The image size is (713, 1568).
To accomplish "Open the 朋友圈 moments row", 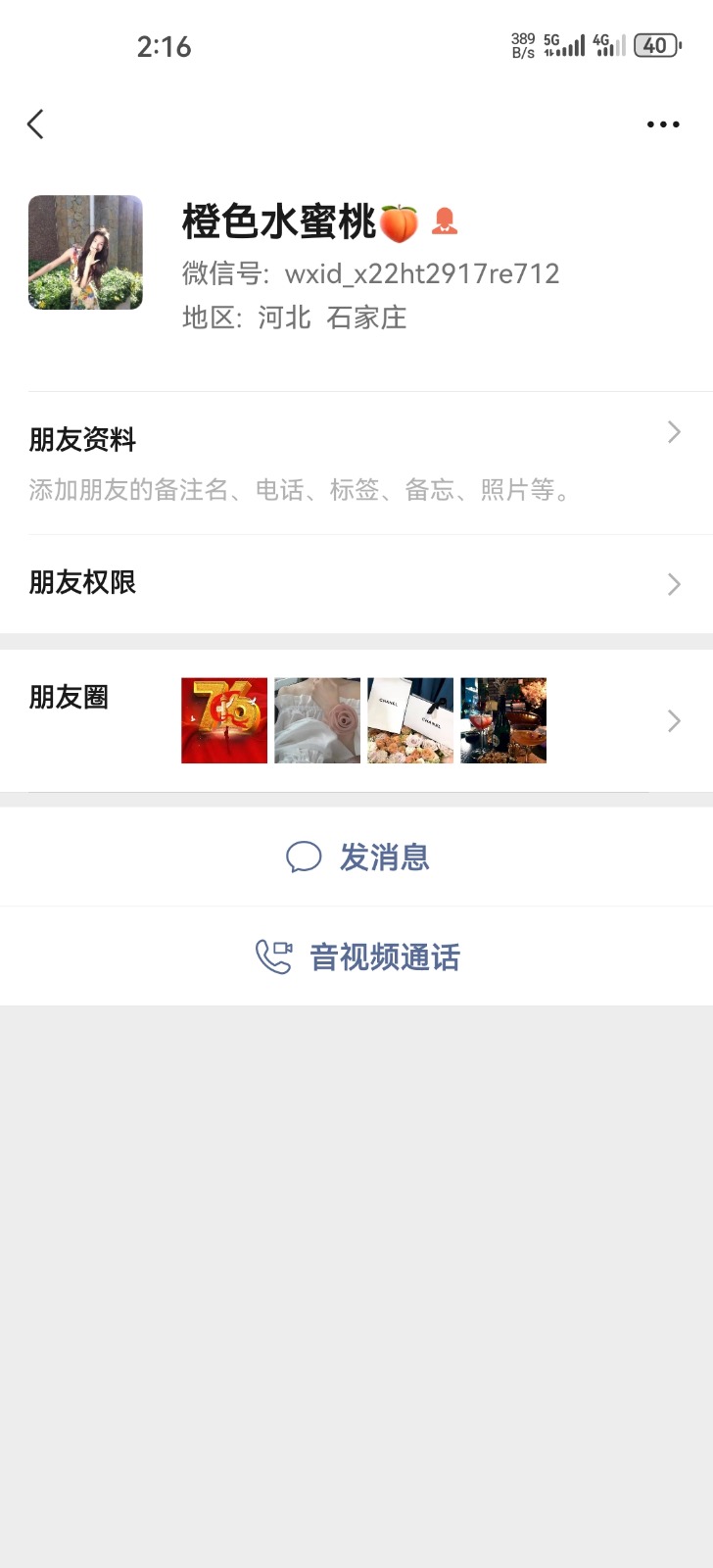I will pos(356,721).
